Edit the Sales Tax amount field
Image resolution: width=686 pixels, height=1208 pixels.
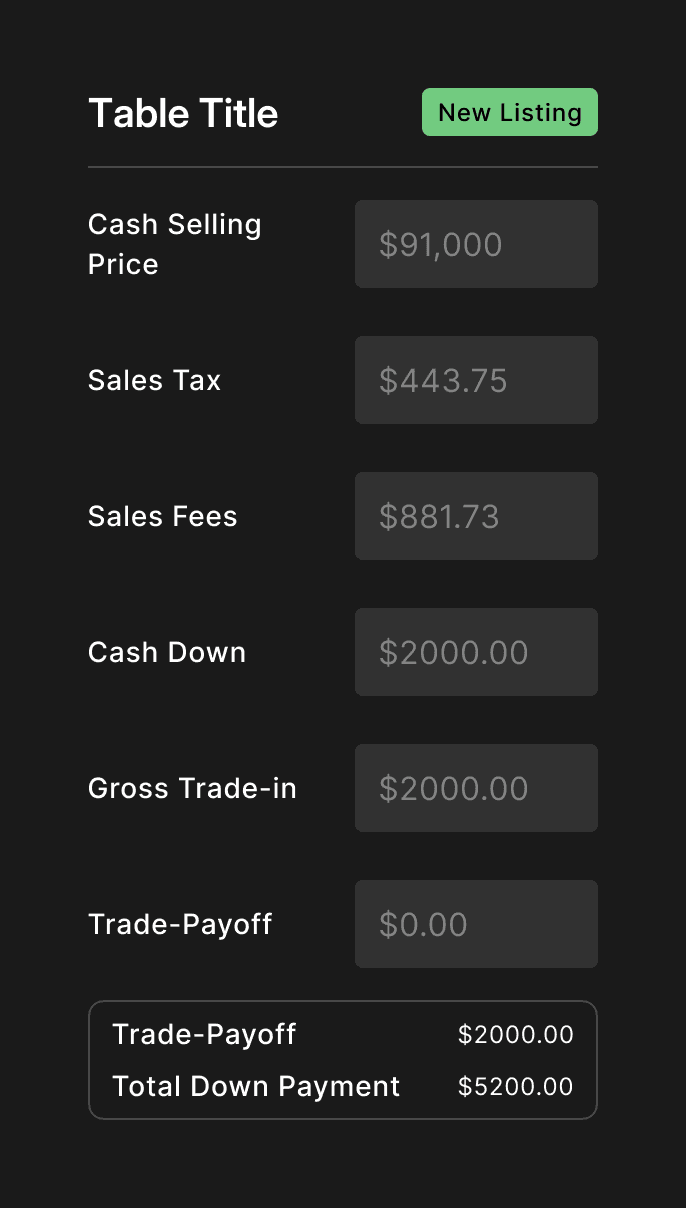[x=476, y=380]
